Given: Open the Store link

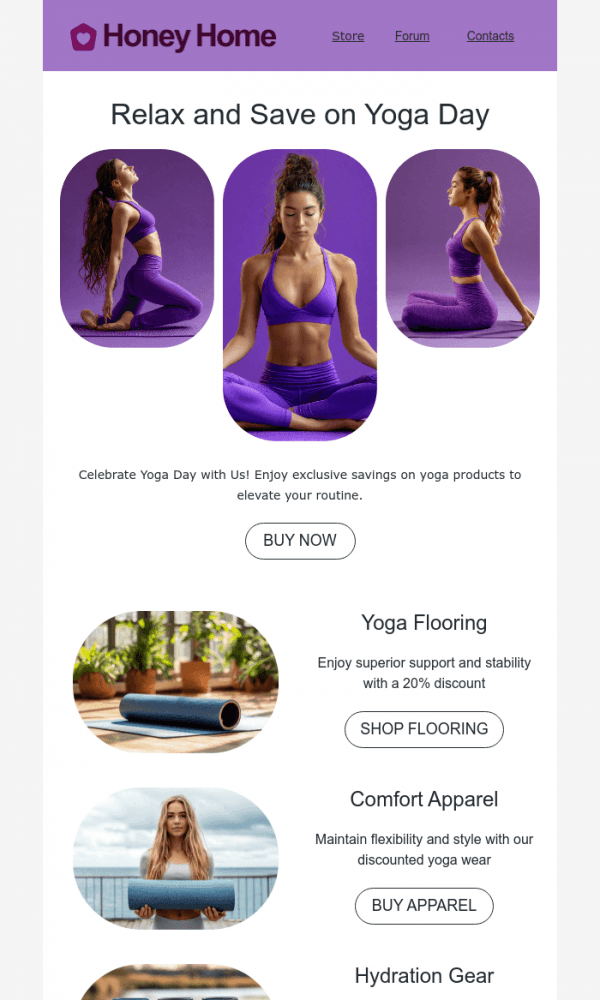Looking at the screenshot, I should tap(348, 36).
